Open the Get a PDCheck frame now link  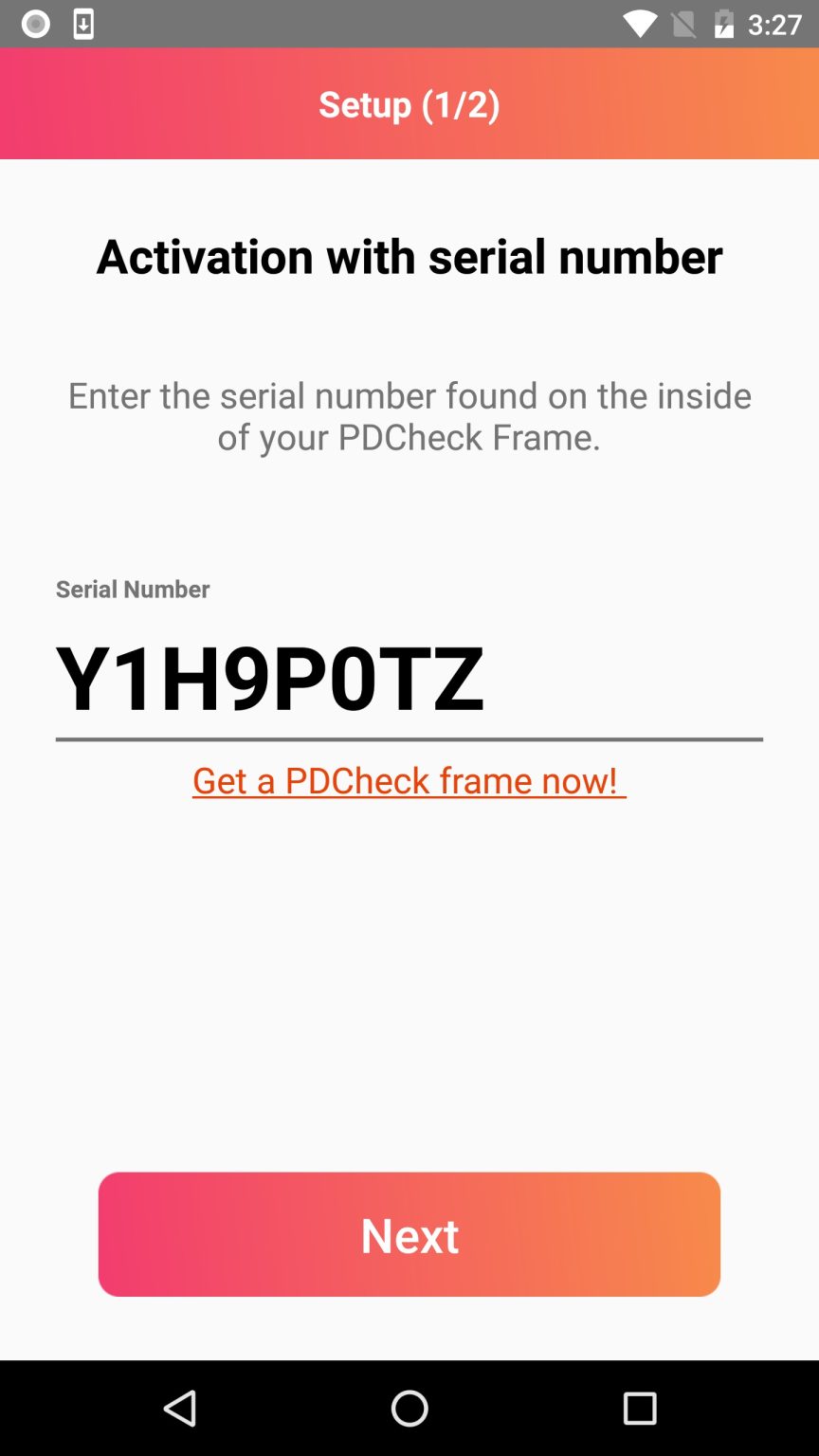click(409, 780)
